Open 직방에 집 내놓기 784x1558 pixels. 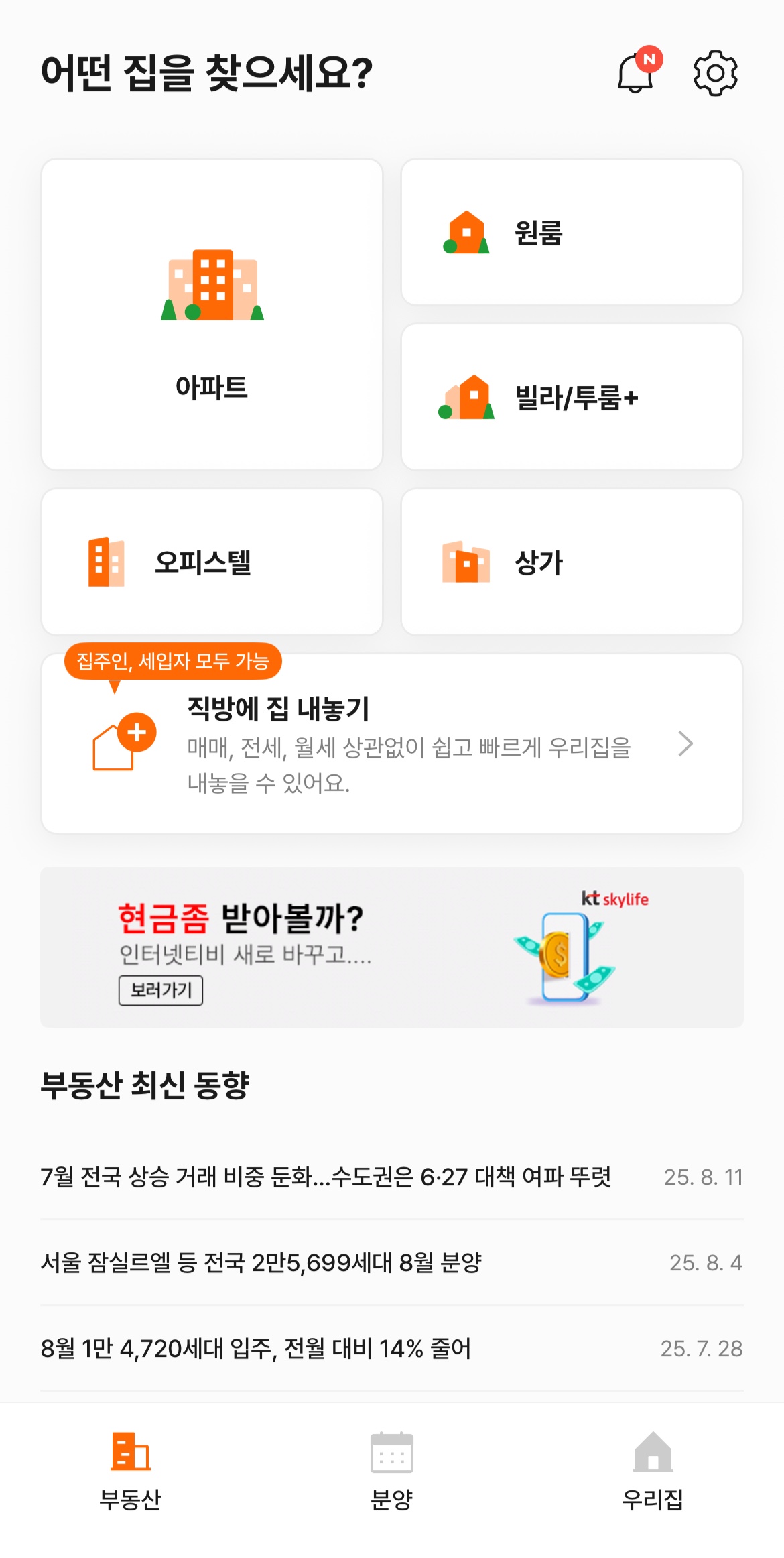[391, 744]
